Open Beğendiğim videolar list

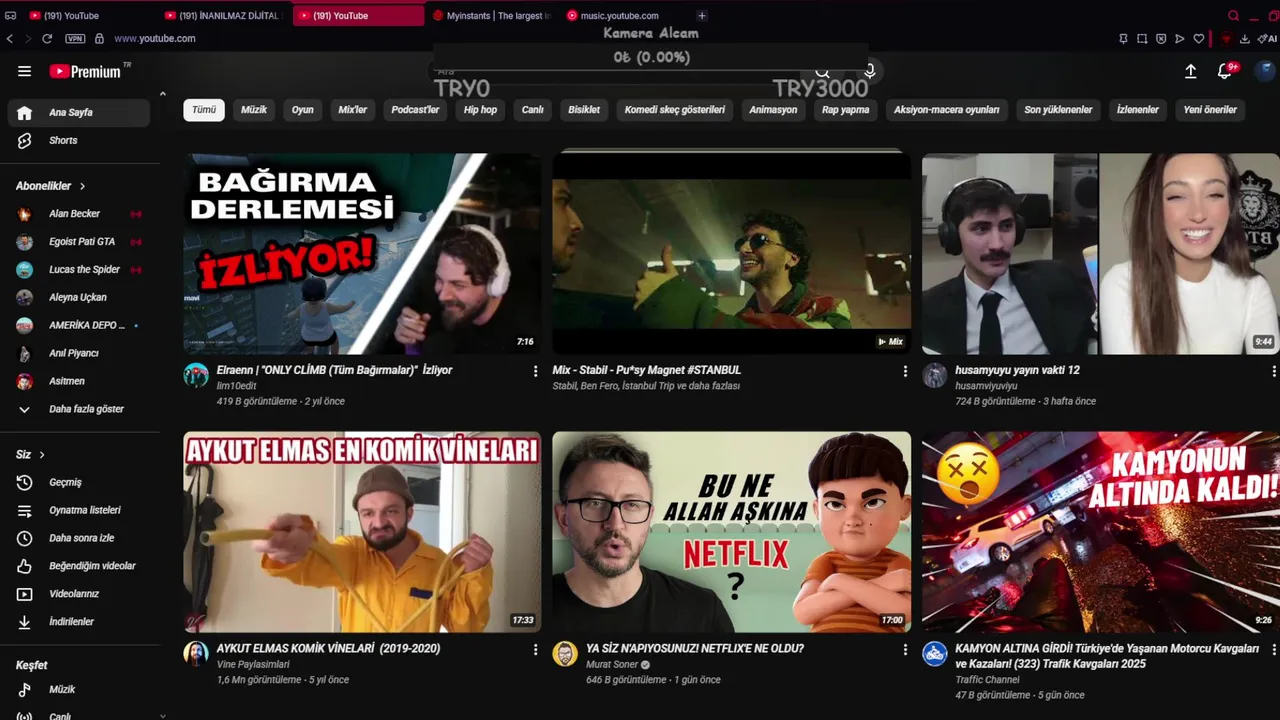coord(92,566)
